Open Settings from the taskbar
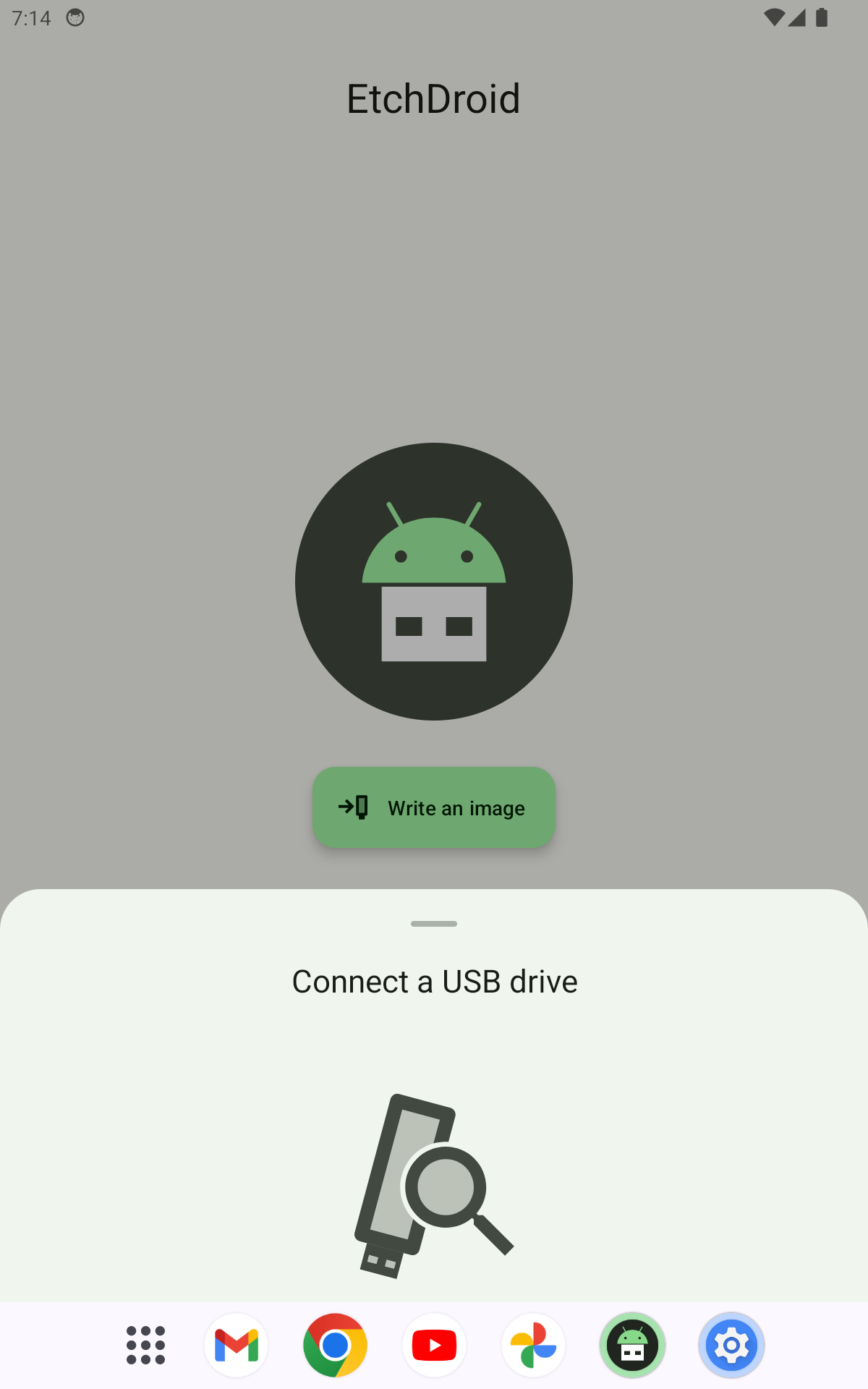 731,1346
